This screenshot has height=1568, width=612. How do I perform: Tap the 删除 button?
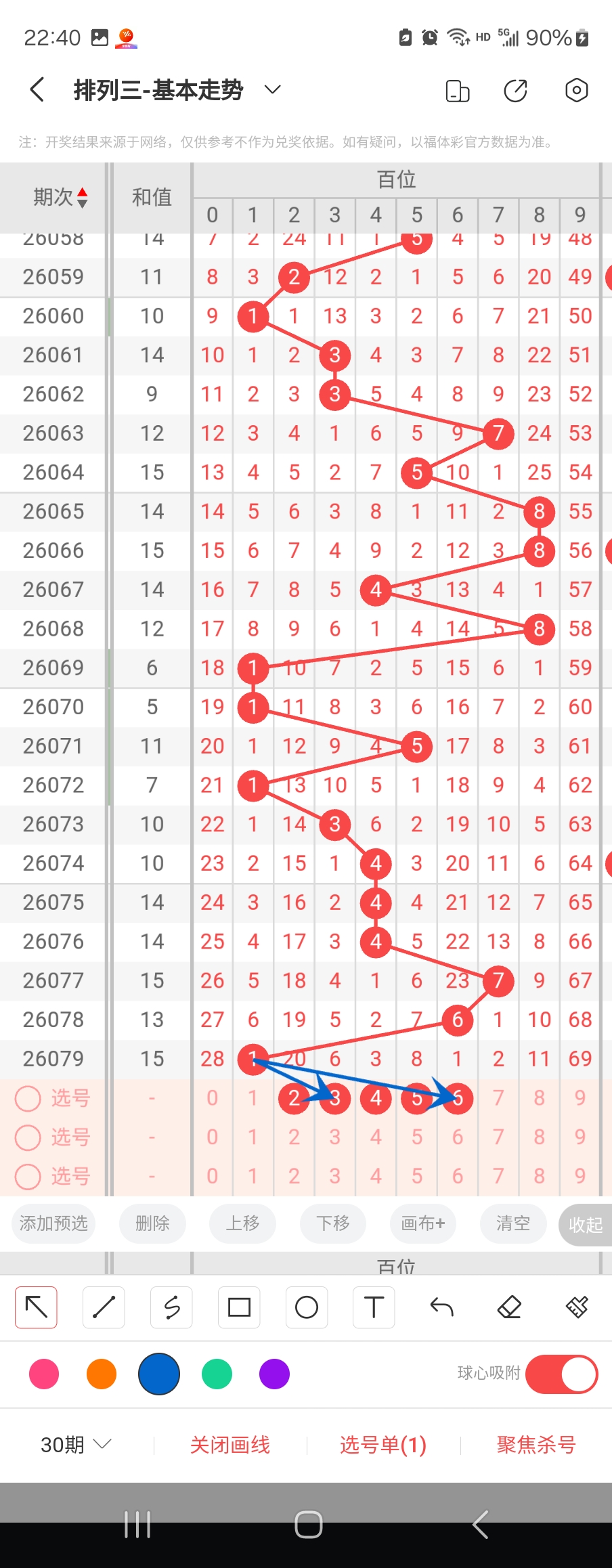tap(152, 1223)
